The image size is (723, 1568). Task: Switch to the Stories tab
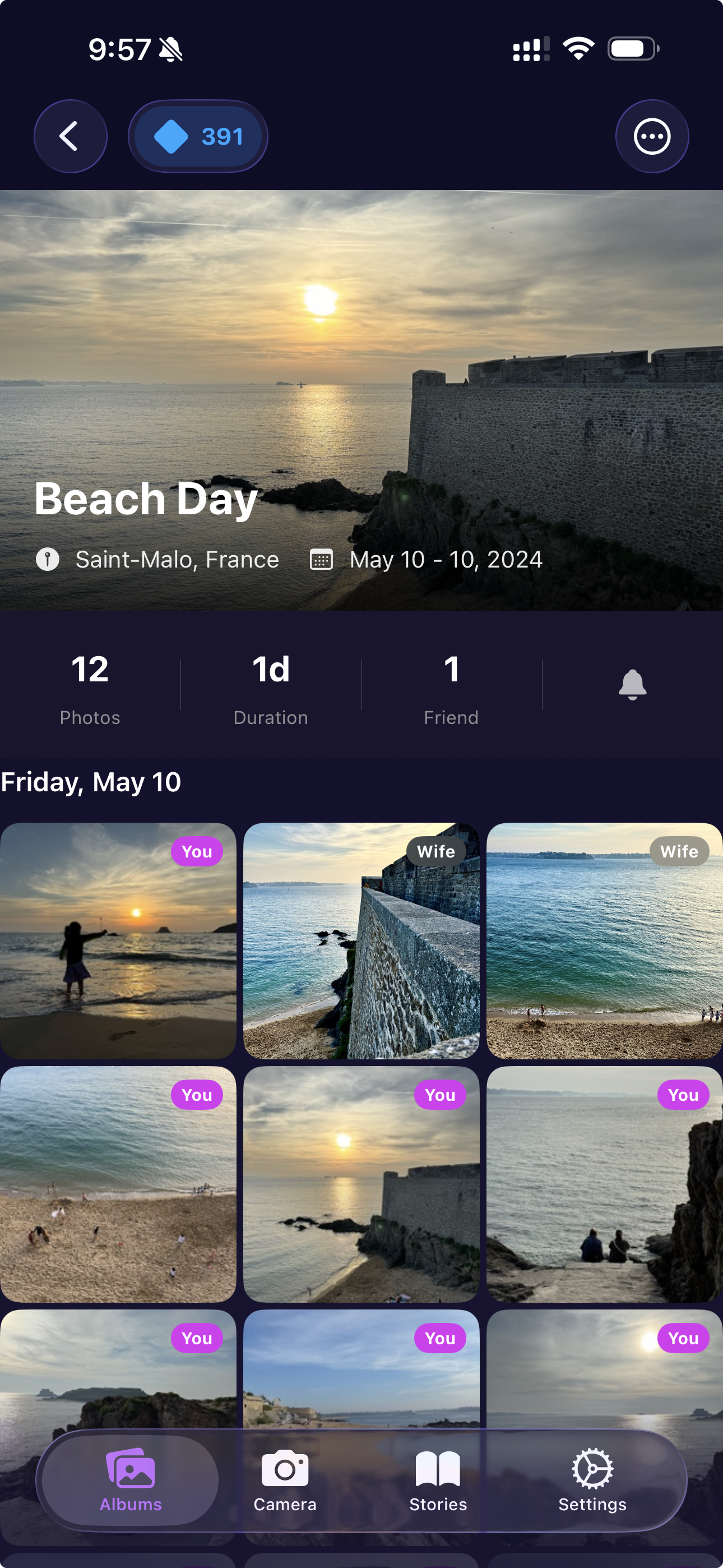pos(438,1481)
